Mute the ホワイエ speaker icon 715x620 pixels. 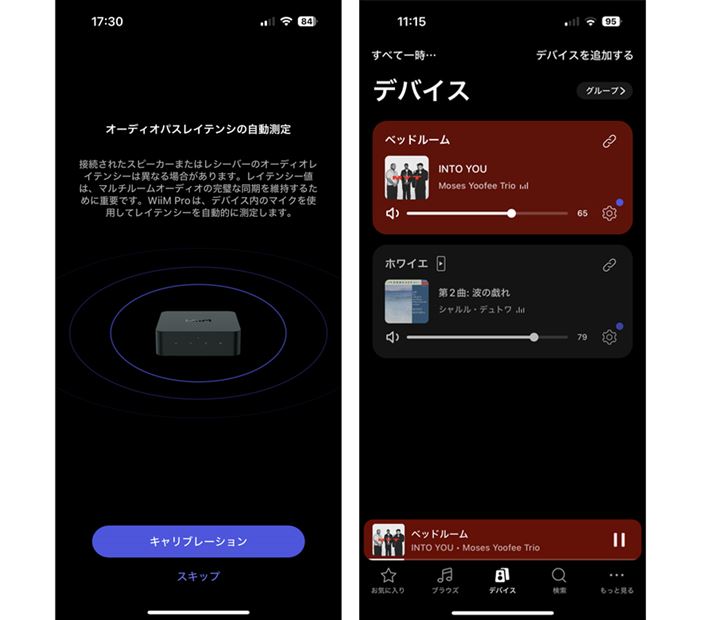click(392, 337)
